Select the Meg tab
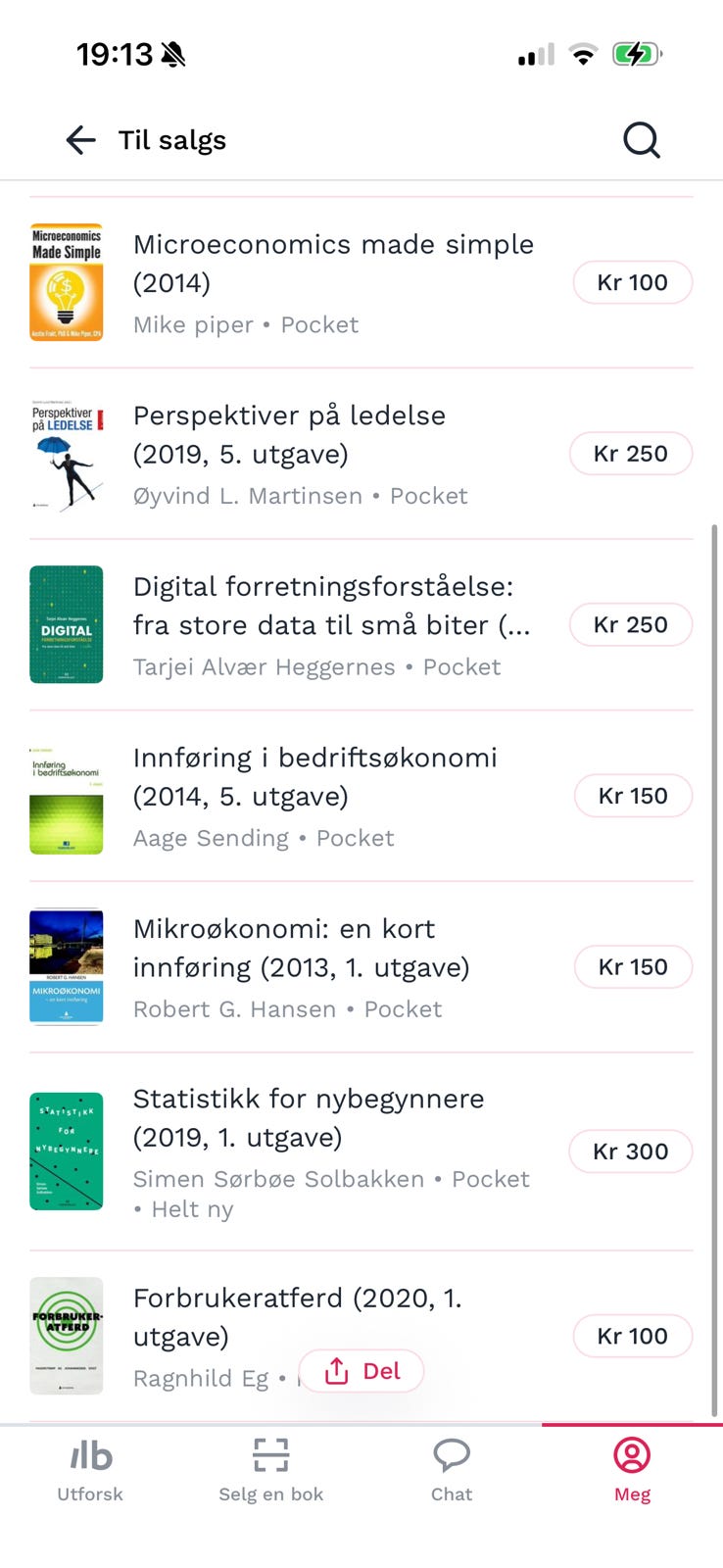The width and height of the screenshot is (723, 1568). [632, 1470]
